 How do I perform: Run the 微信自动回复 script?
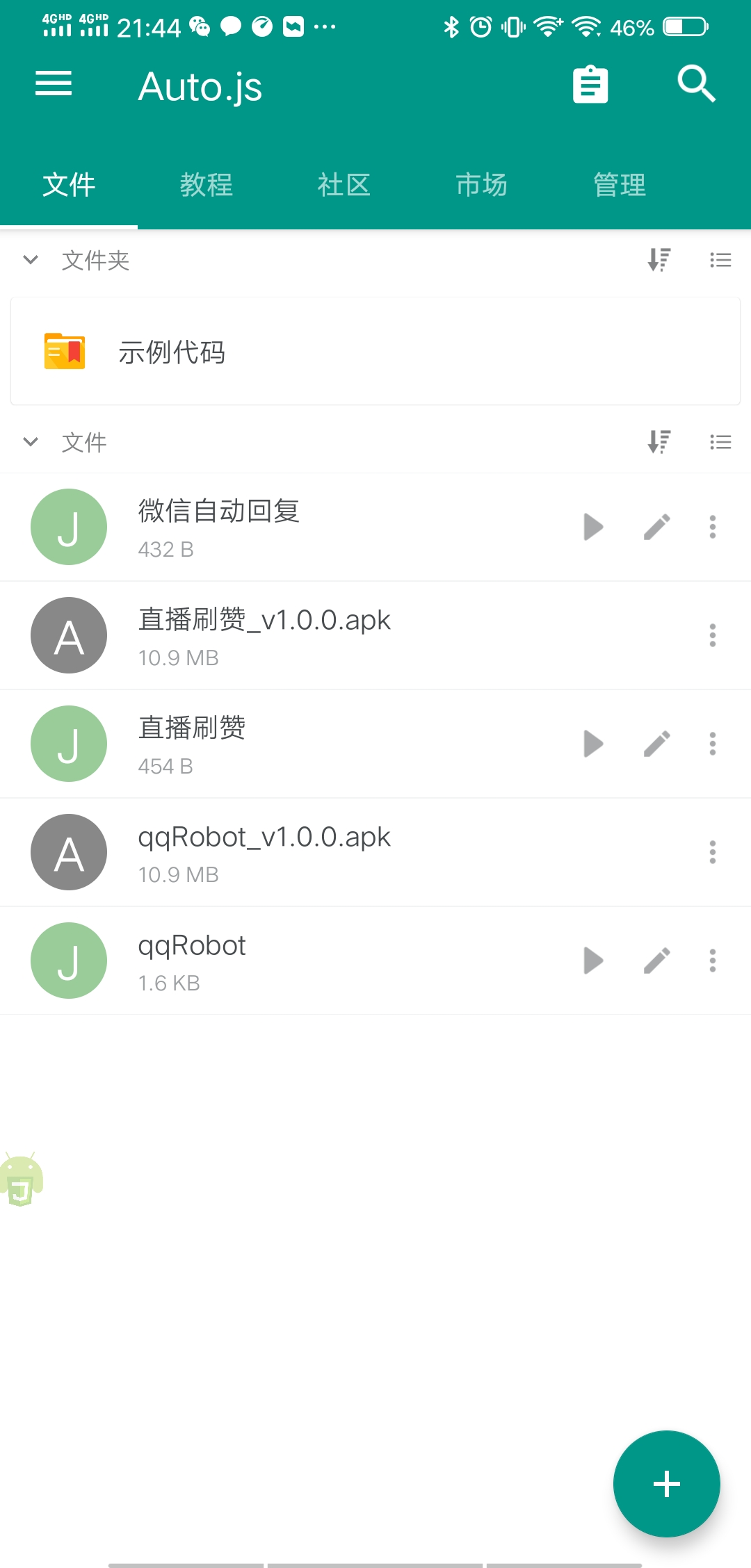point(593,527)
